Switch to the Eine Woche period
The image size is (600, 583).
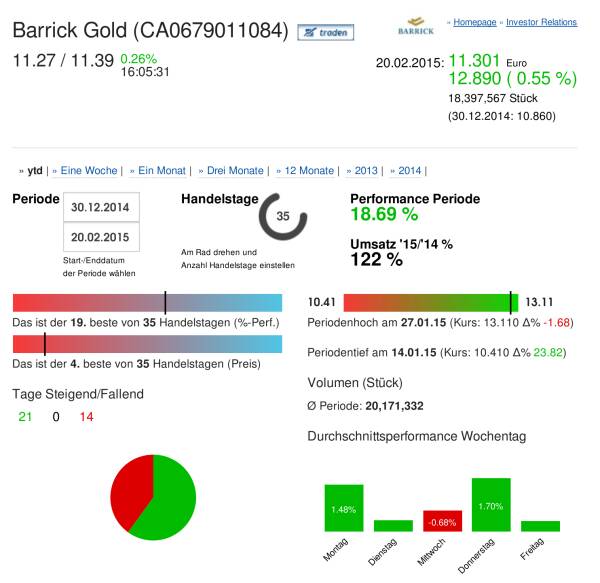pyautogui.click(x=88, y=171)
